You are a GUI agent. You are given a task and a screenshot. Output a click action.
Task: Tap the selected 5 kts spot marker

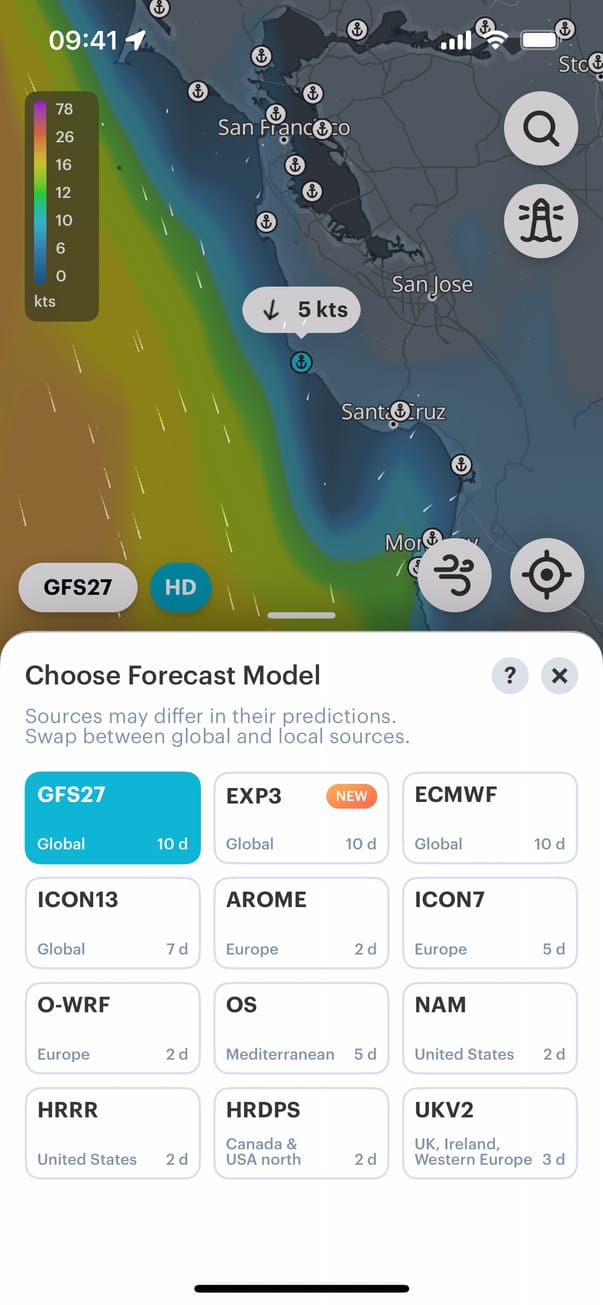coord(301,362)
